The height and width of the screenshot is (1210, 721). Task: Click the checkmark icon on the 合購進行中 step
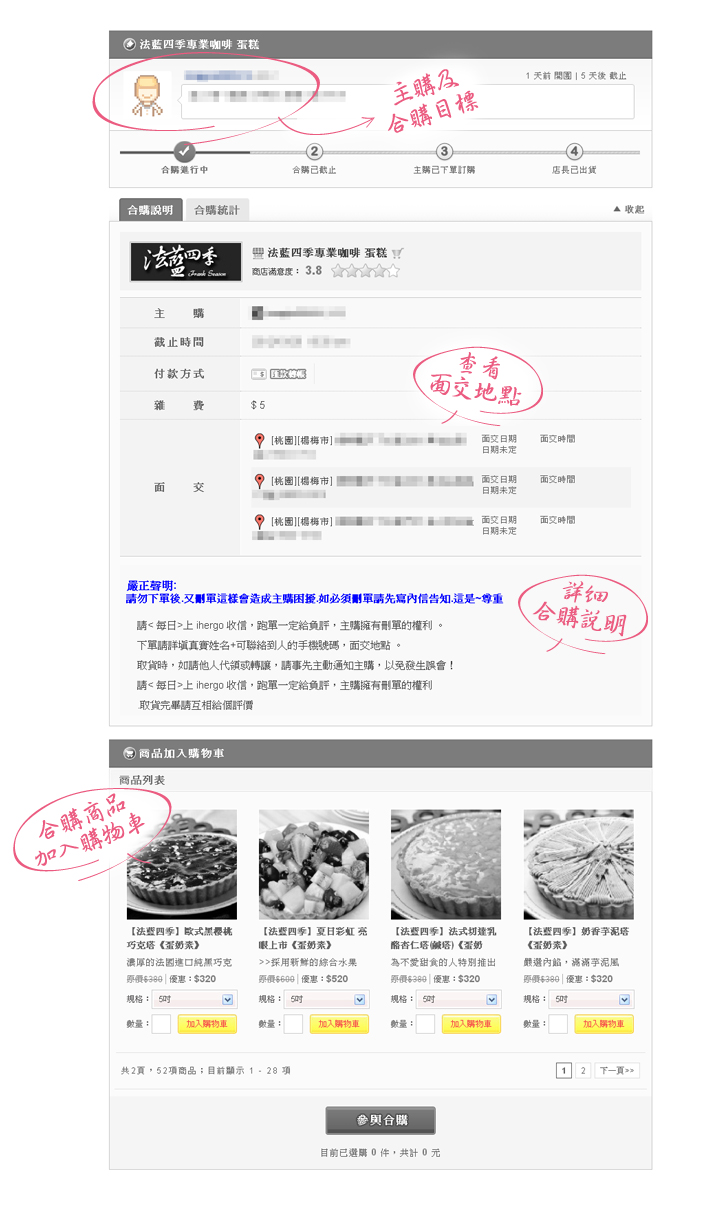183,154
